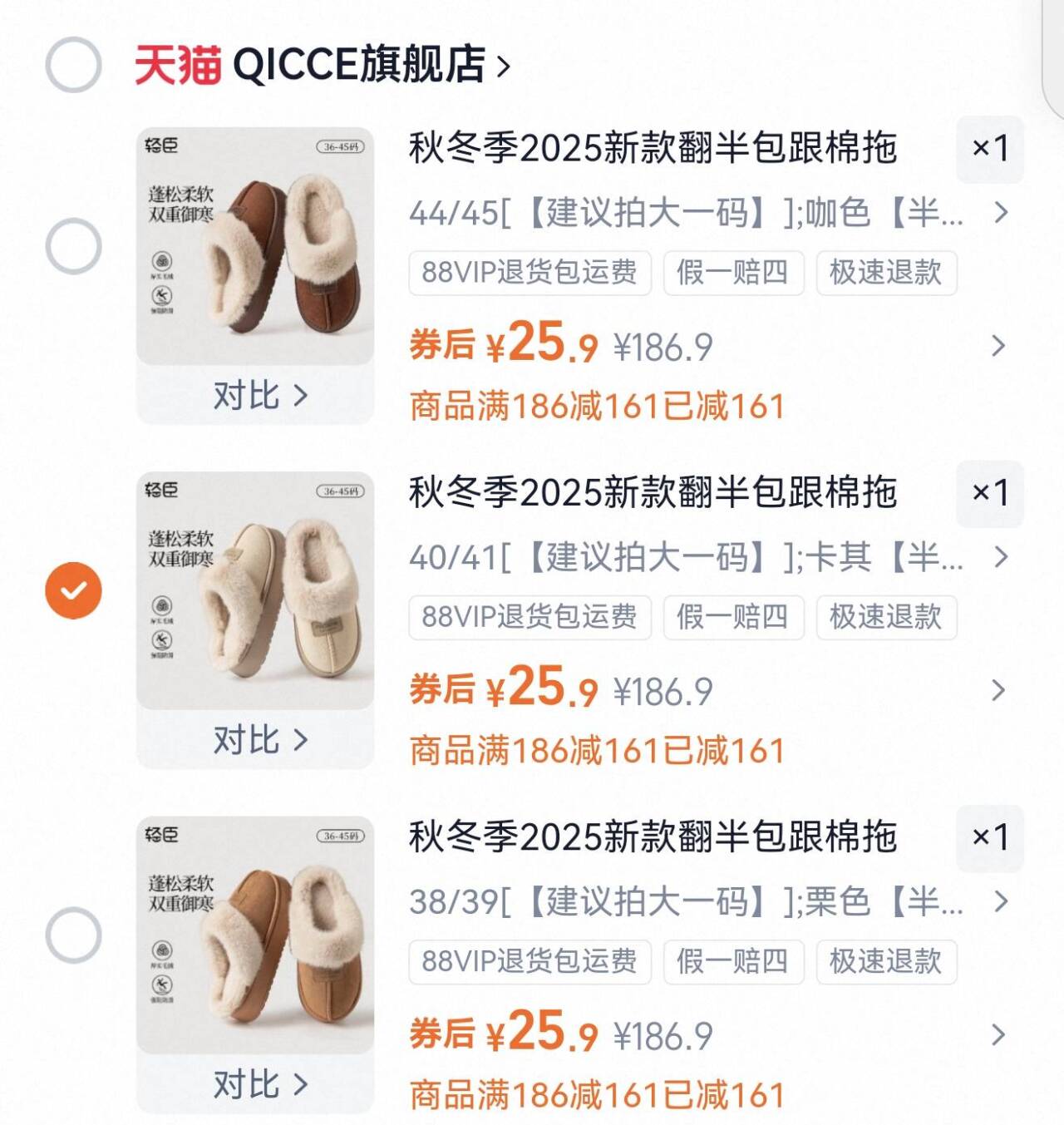Adjust the ×1 quantity of 卡其 slippers
The height and width of the screenshot is (1125, 1064).
989,493
